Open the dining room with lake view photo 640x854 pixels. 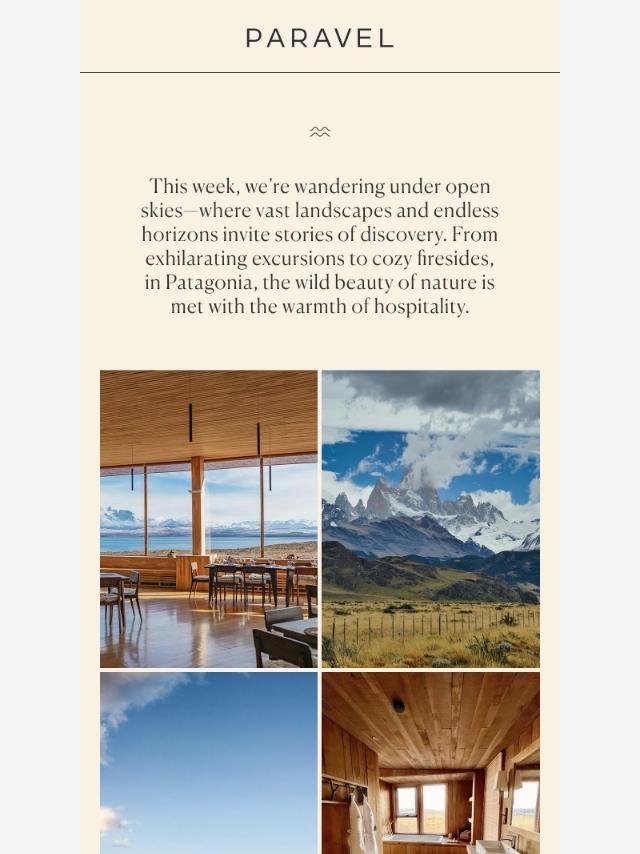[208, 518]
